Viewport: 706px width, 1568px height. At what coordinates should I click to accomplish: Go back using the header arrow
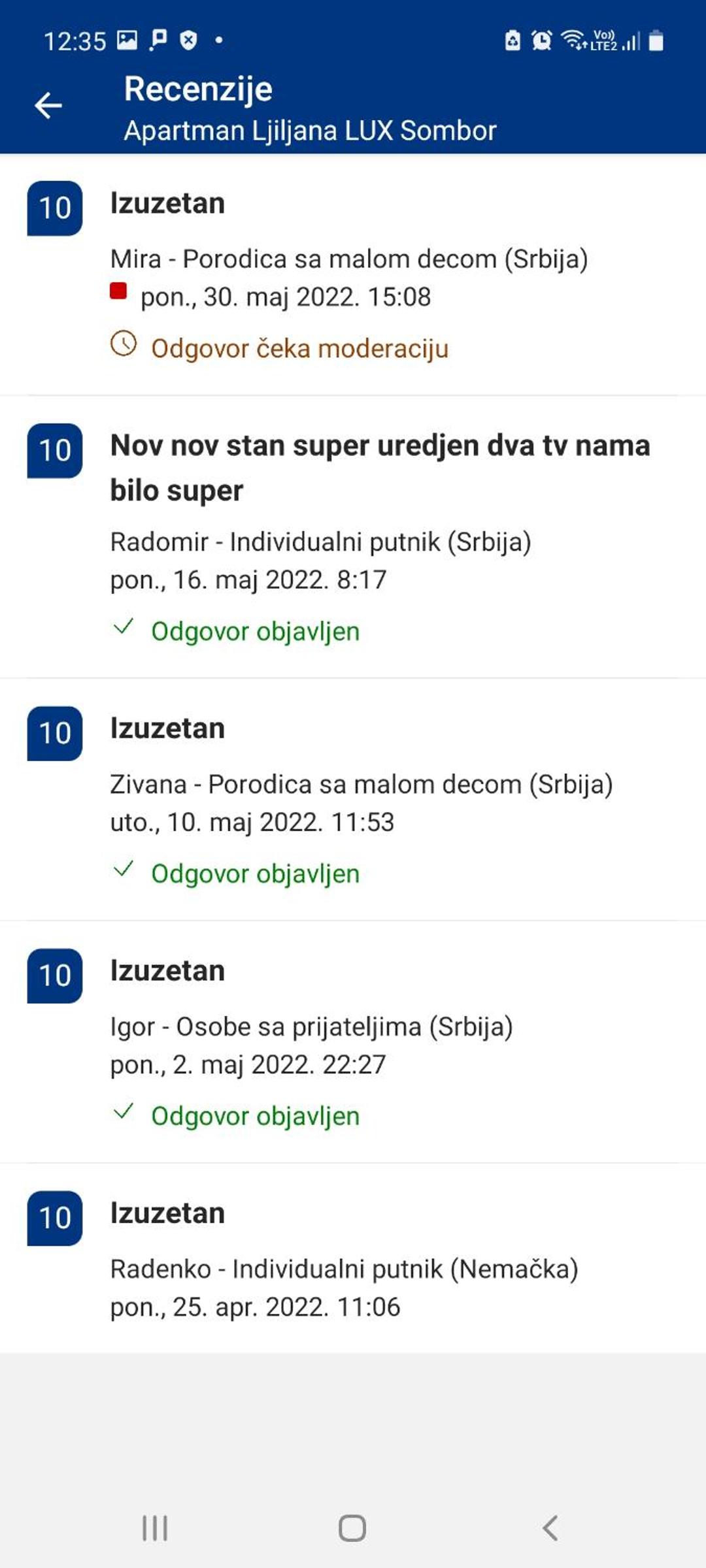click(48, 105)
